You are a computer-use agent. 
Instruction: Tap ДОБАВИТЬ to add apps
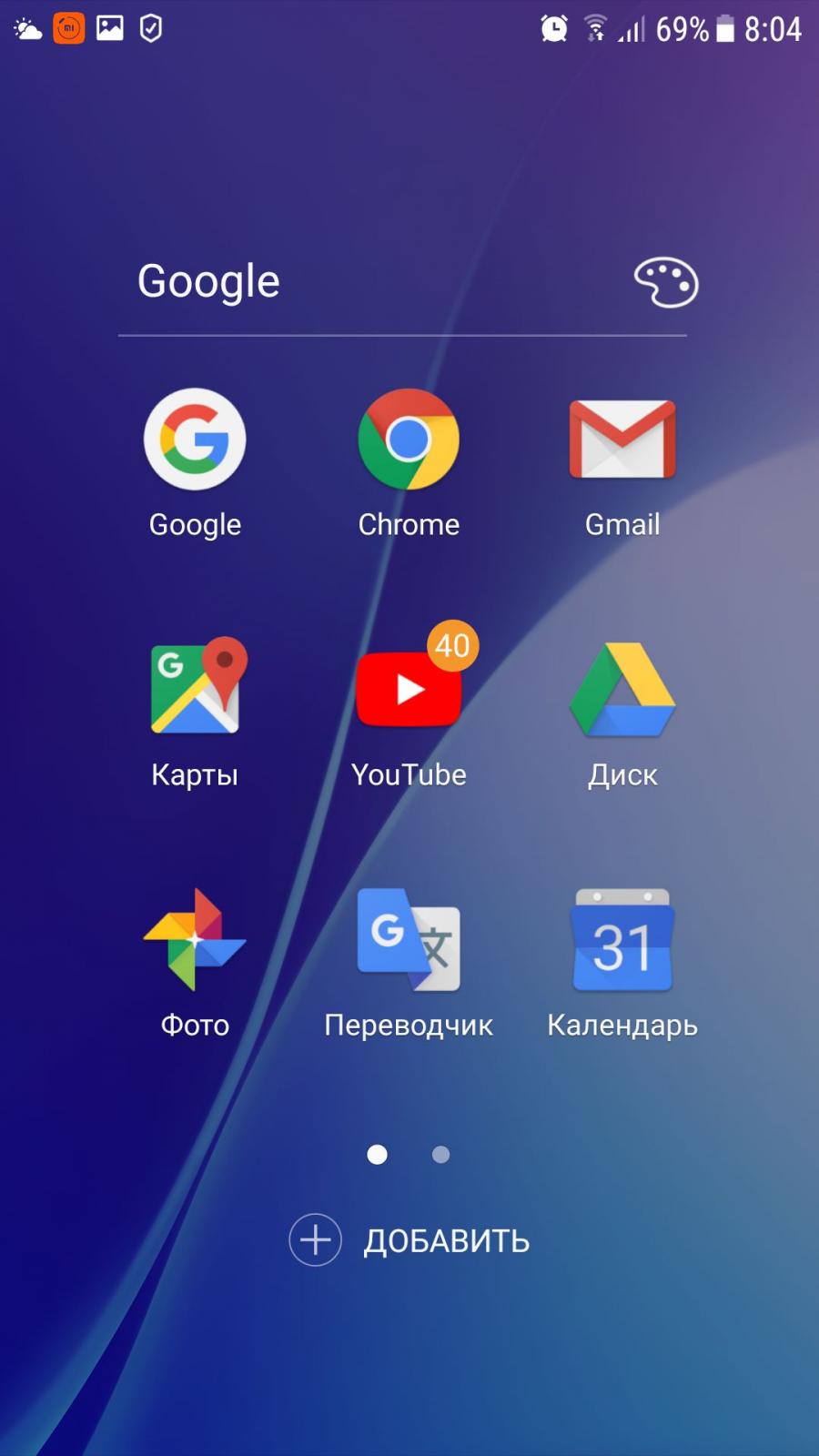[x=409, y=1240]
